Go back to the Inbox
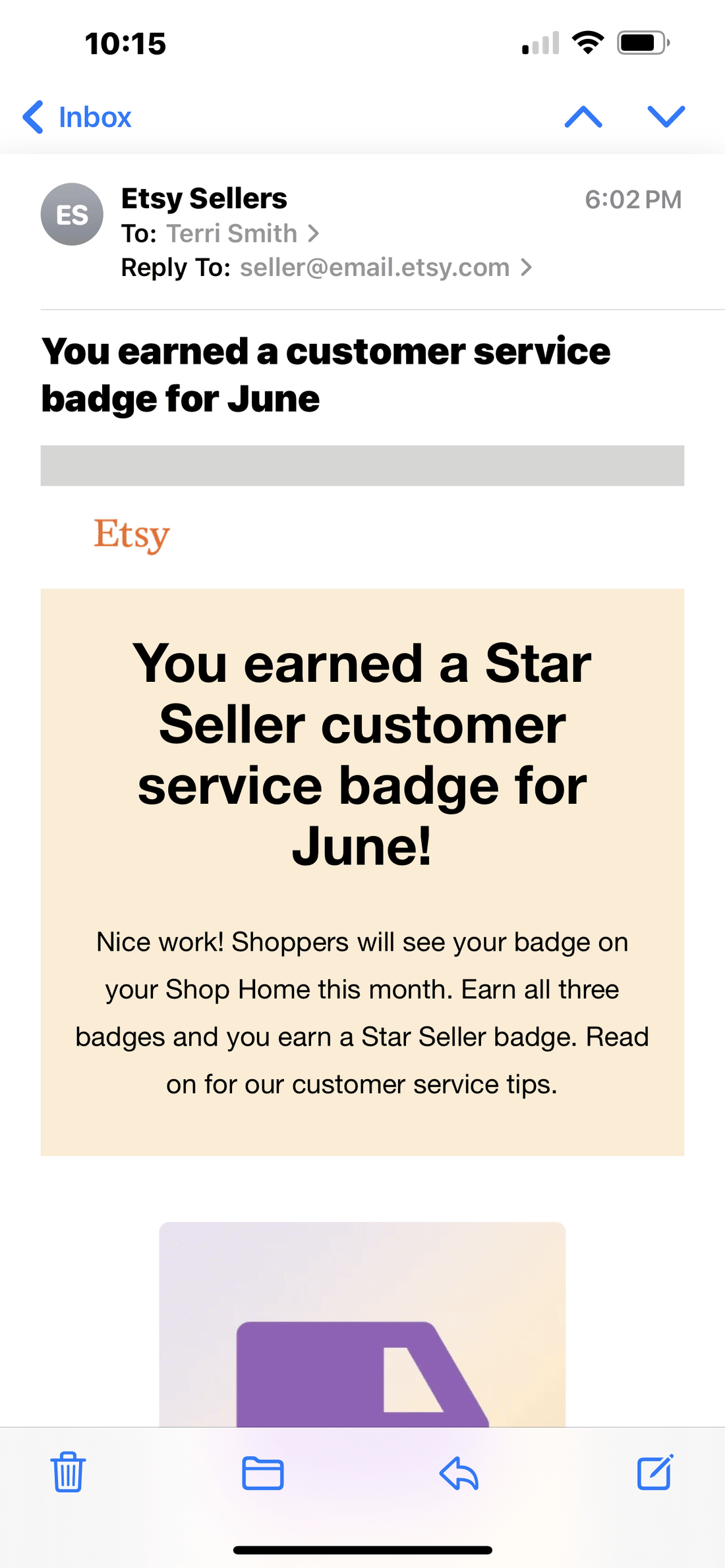 (77, 117)
